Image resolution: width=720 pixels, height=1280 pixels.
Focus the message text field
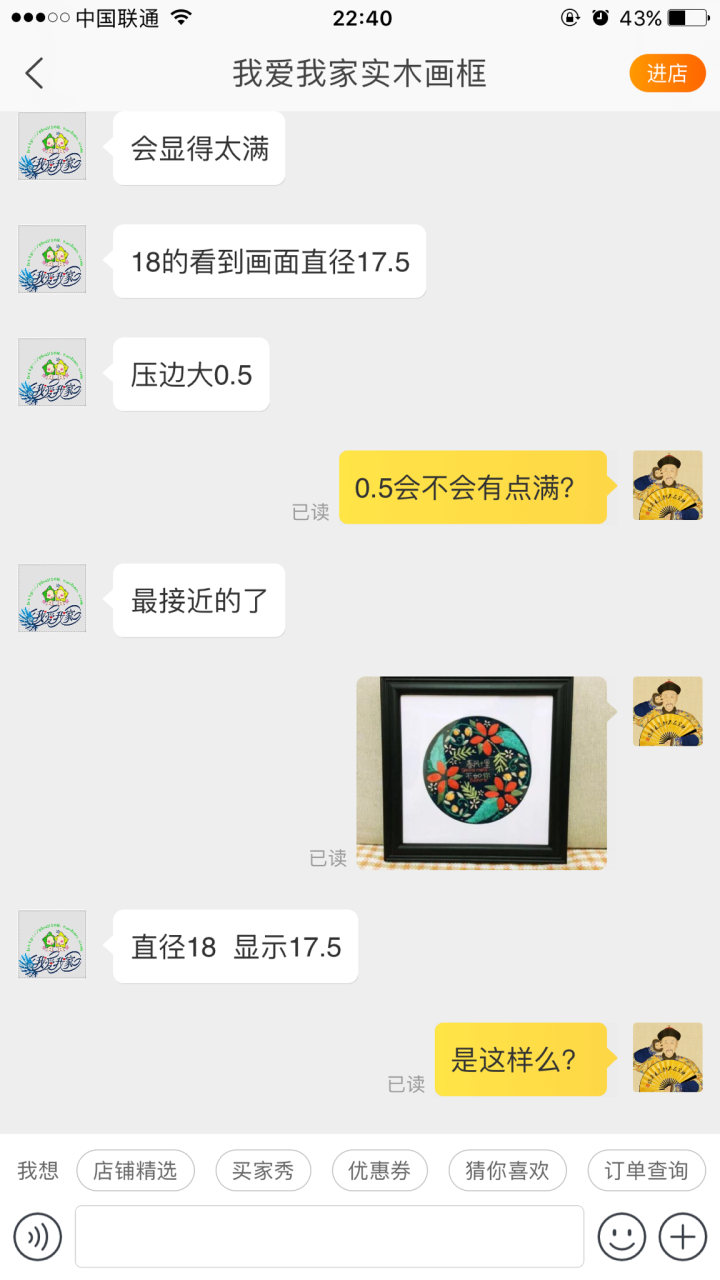click(329, 1237)
